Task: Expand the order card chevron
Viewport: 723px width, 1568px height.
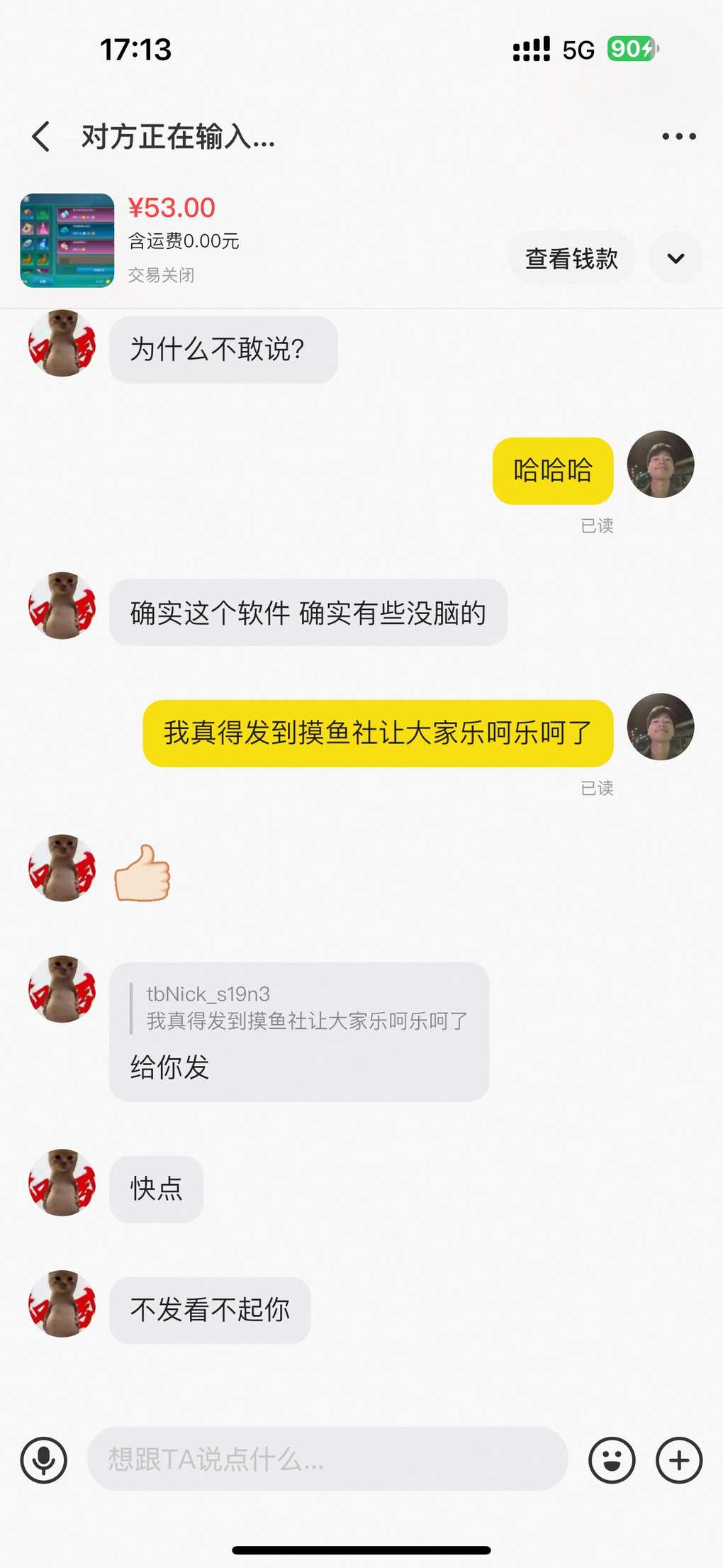Action: click(676, 258)
